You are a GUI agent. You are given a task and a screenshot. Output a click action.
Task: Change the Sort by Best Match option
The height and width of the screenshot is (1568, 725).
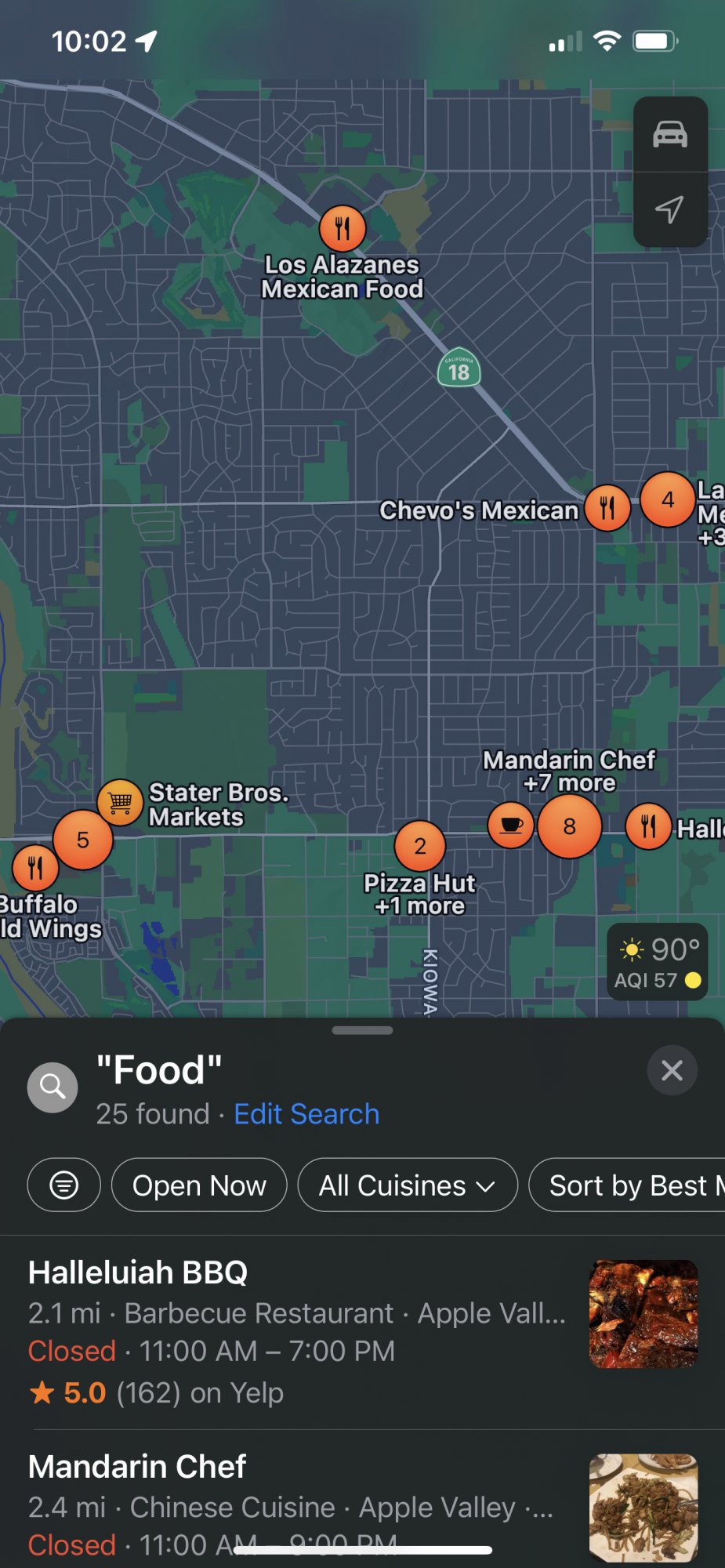[631, 1185]
